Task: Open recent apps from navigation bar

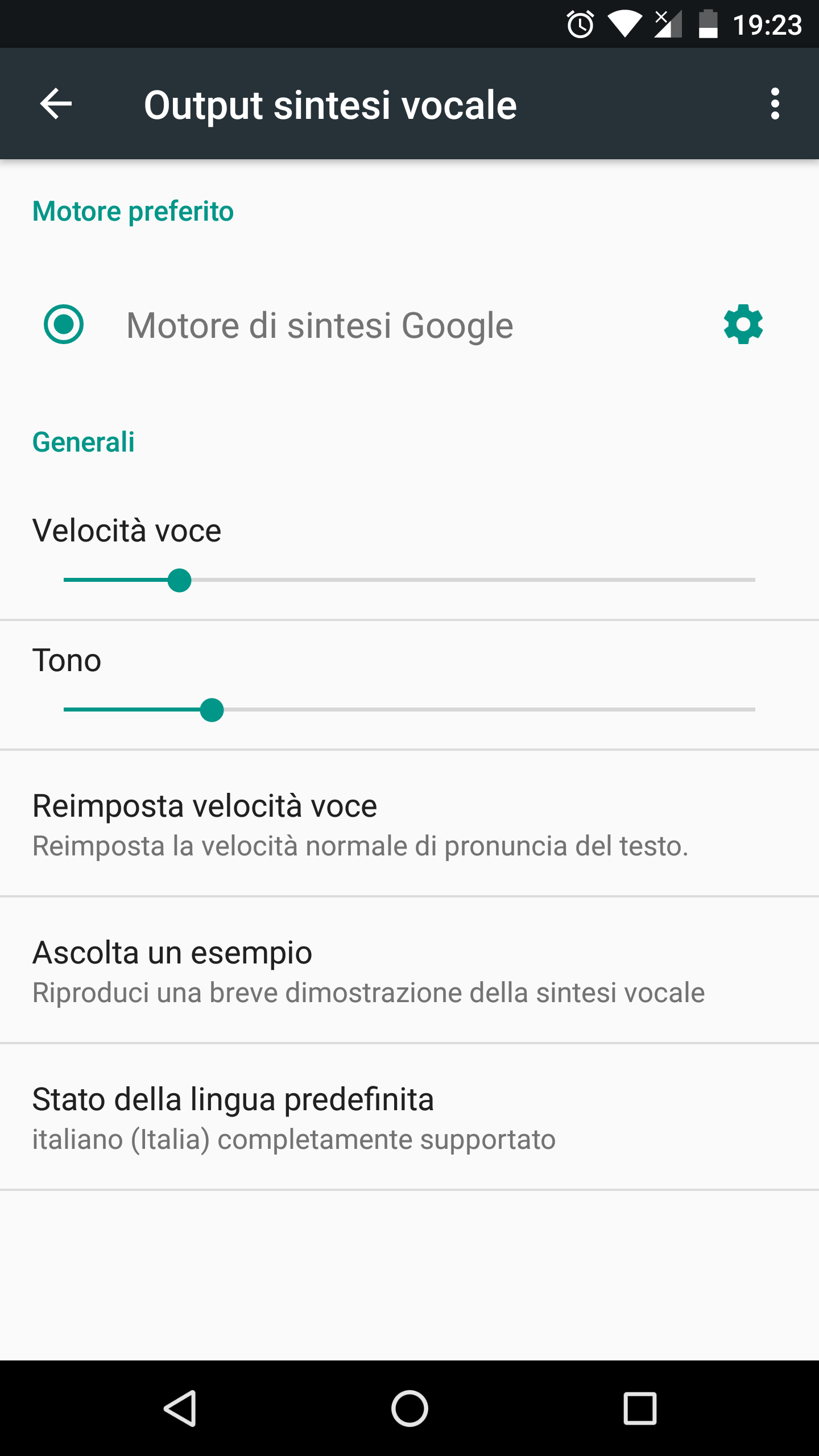Action: 640,1408
